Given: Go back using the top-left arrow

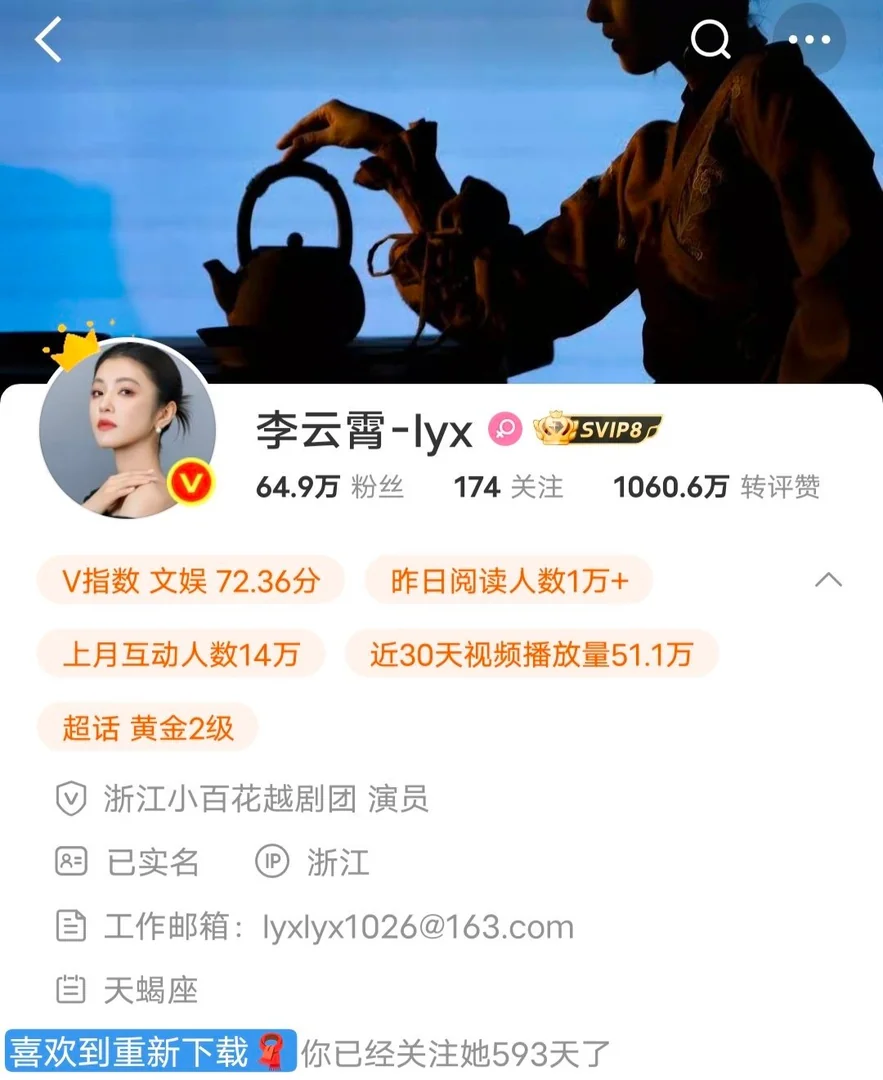Looking at the screenshot, I should 48,41.
